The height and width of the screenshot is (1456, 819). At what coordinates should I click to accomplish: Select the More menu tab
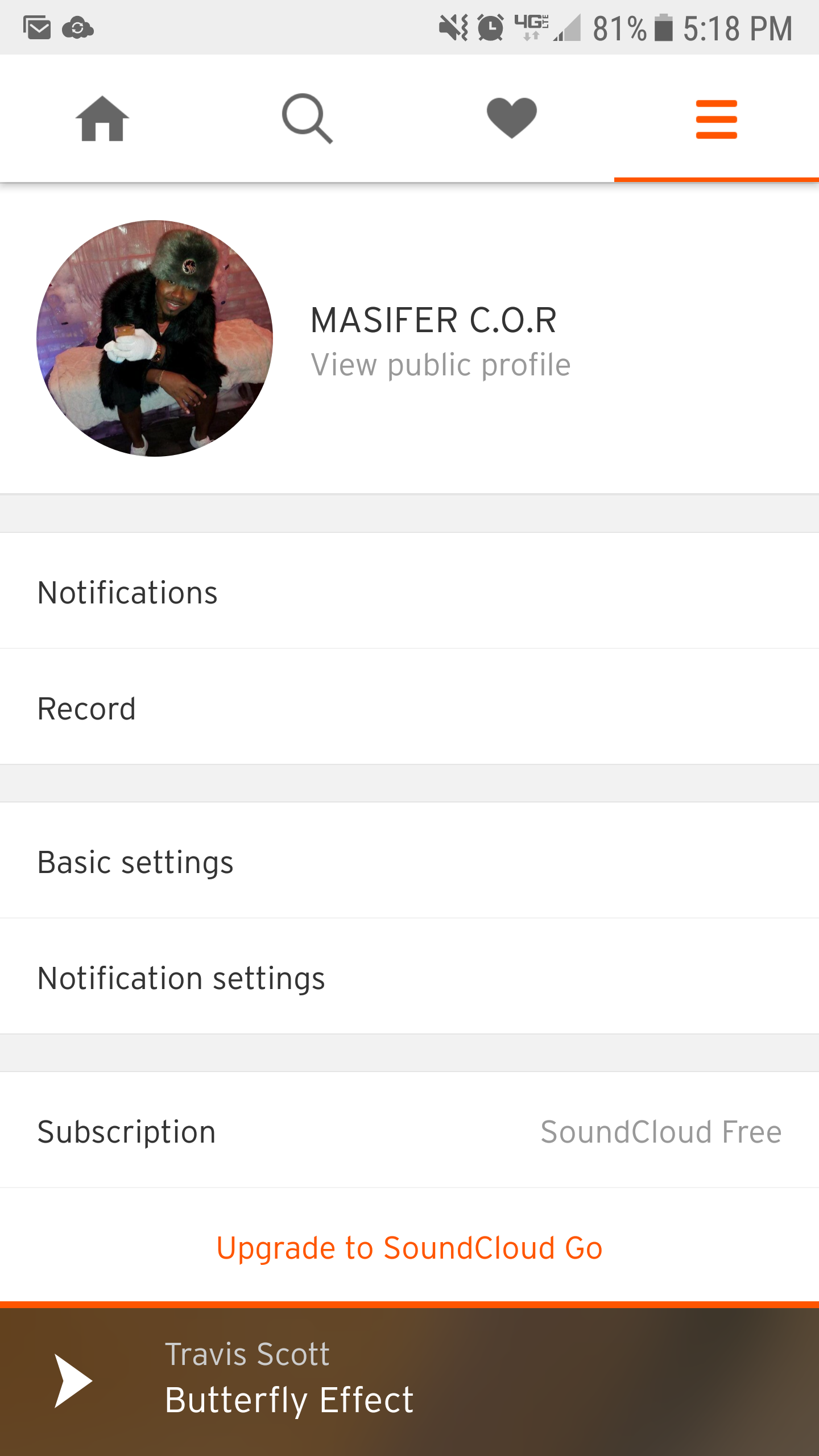pos(716,118)
